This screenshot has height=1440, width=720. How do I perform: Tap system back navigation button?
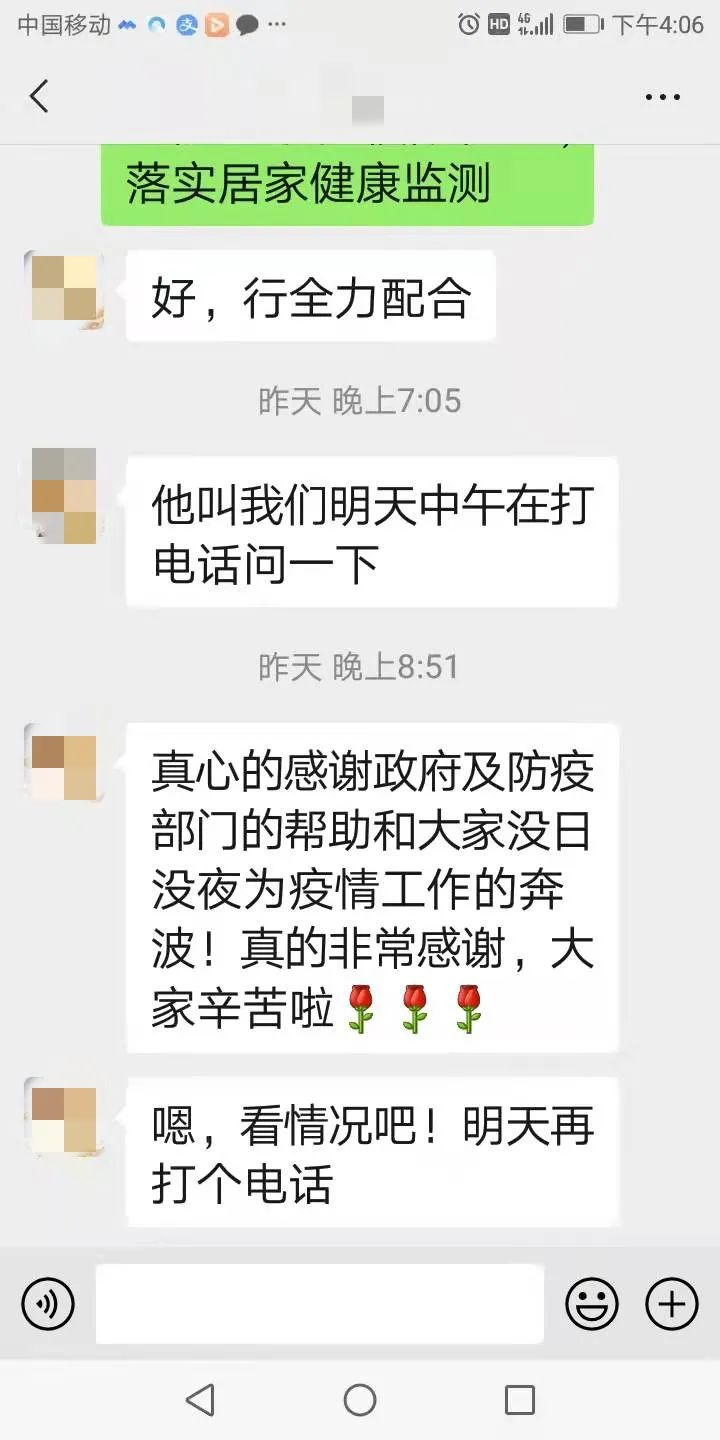[x=200, y=1400]
